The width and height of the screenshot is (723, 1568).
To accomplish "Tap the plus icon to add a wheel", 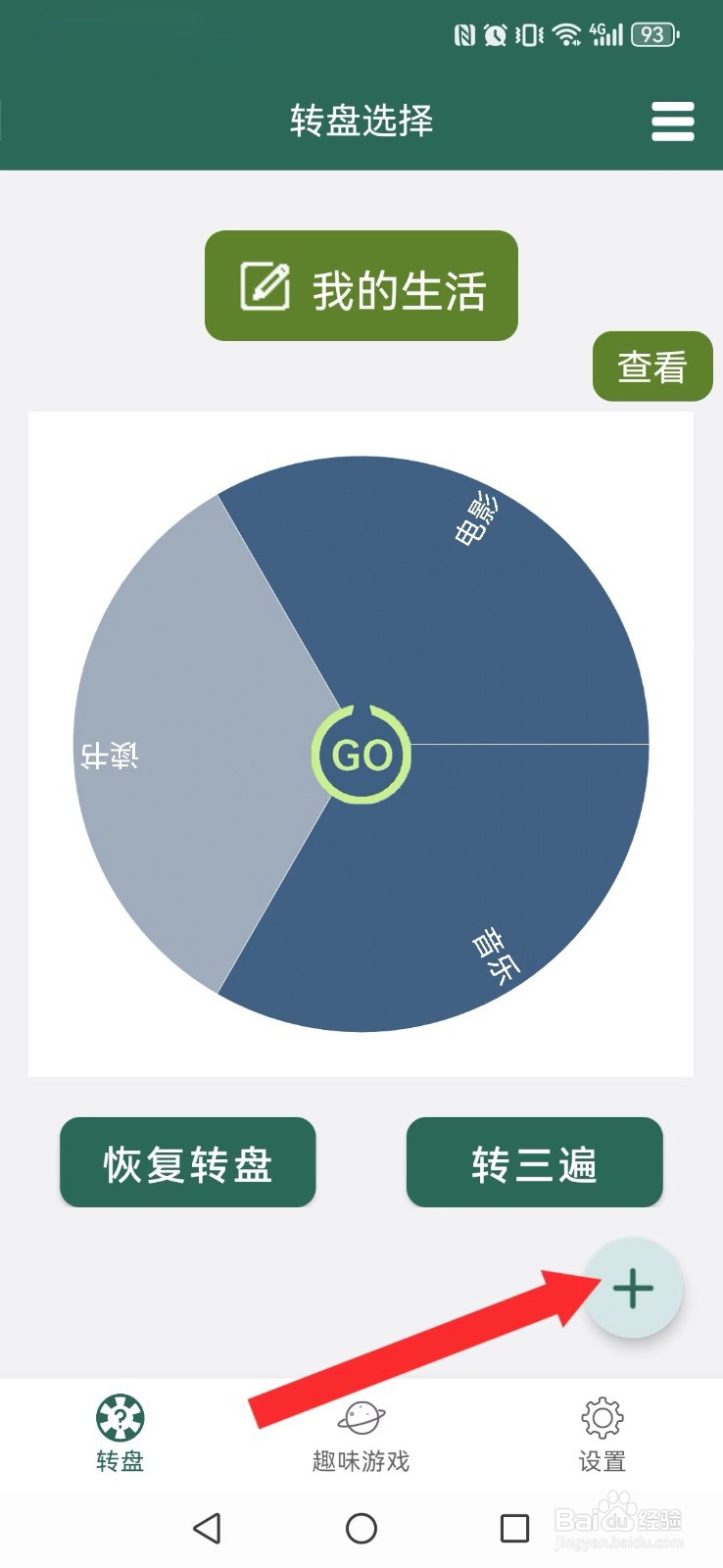I will 635,1288.
